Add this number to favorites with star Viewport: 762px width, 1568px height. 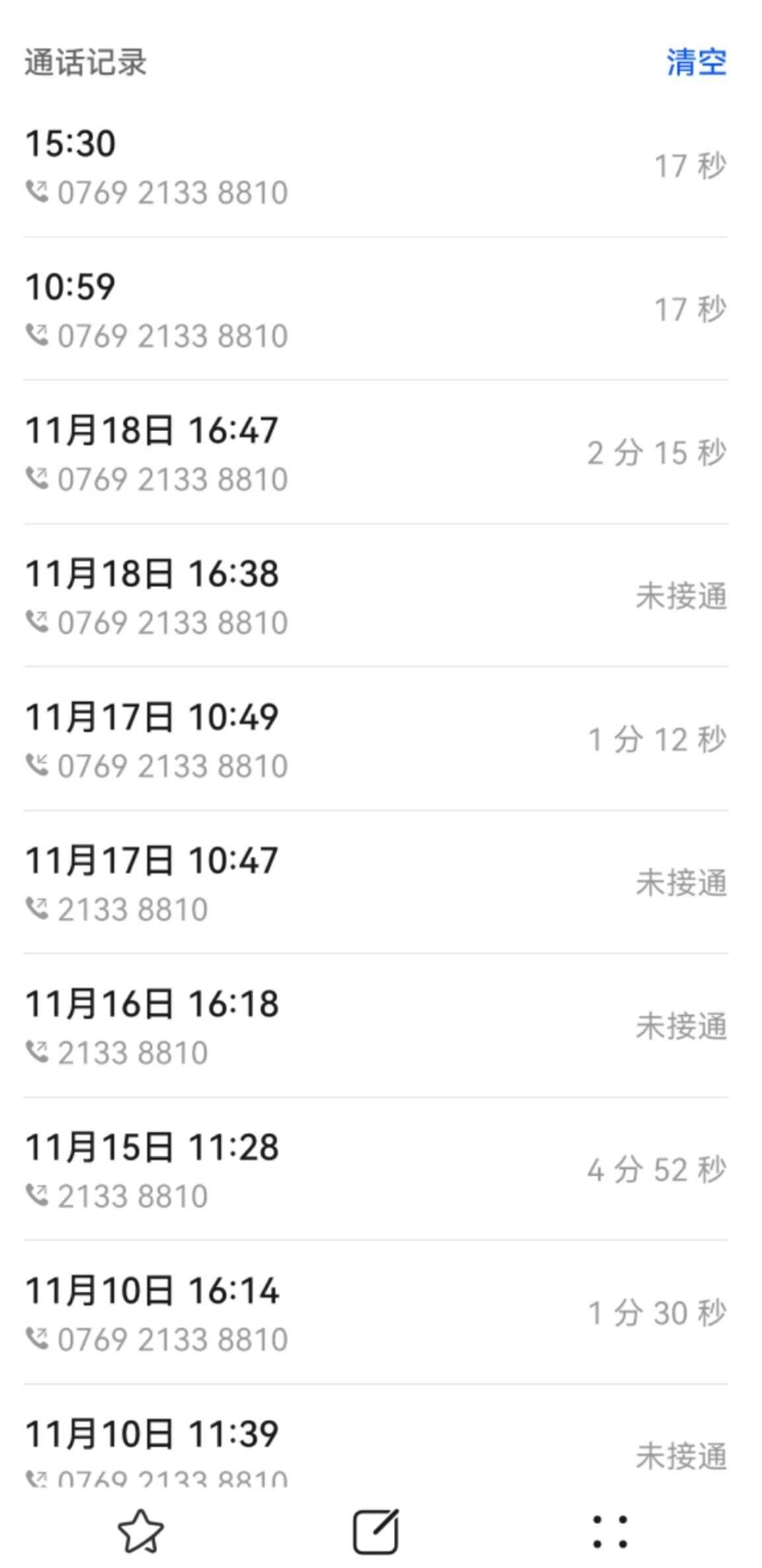point(141,1531)
